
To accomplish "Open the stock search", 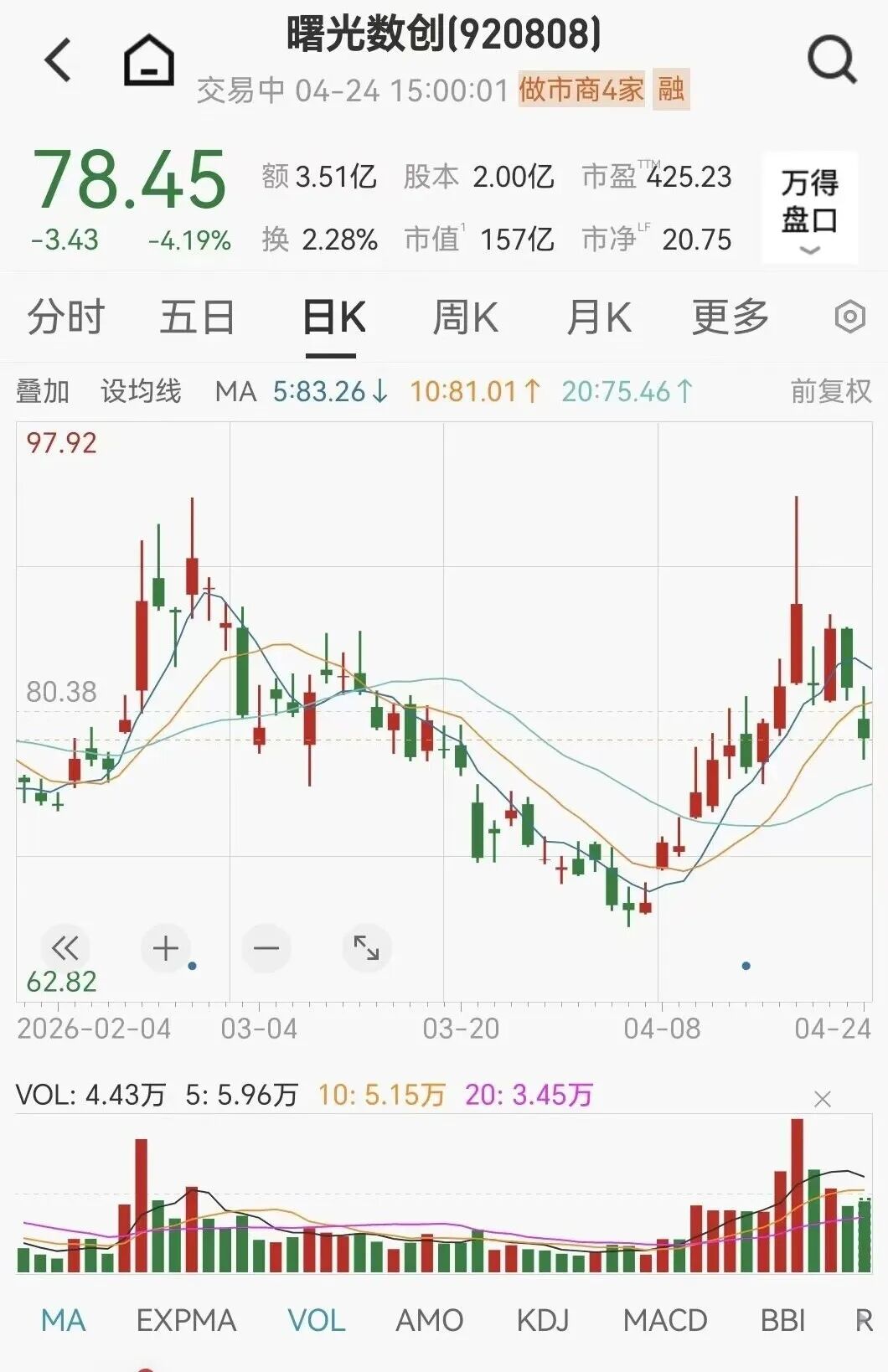I will (831, 60).
